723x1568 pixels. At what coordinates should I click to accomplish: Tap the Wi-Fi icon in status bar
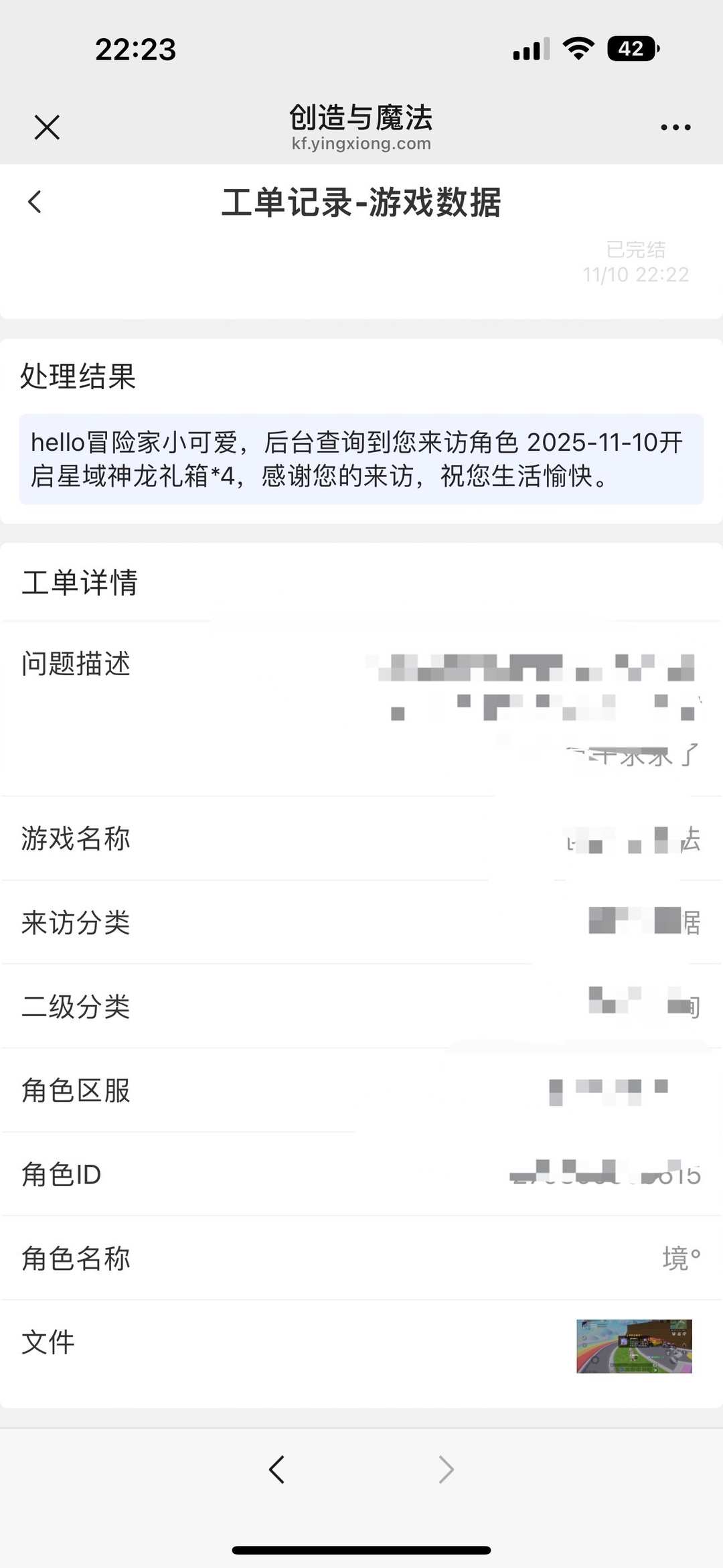point(576,47)
